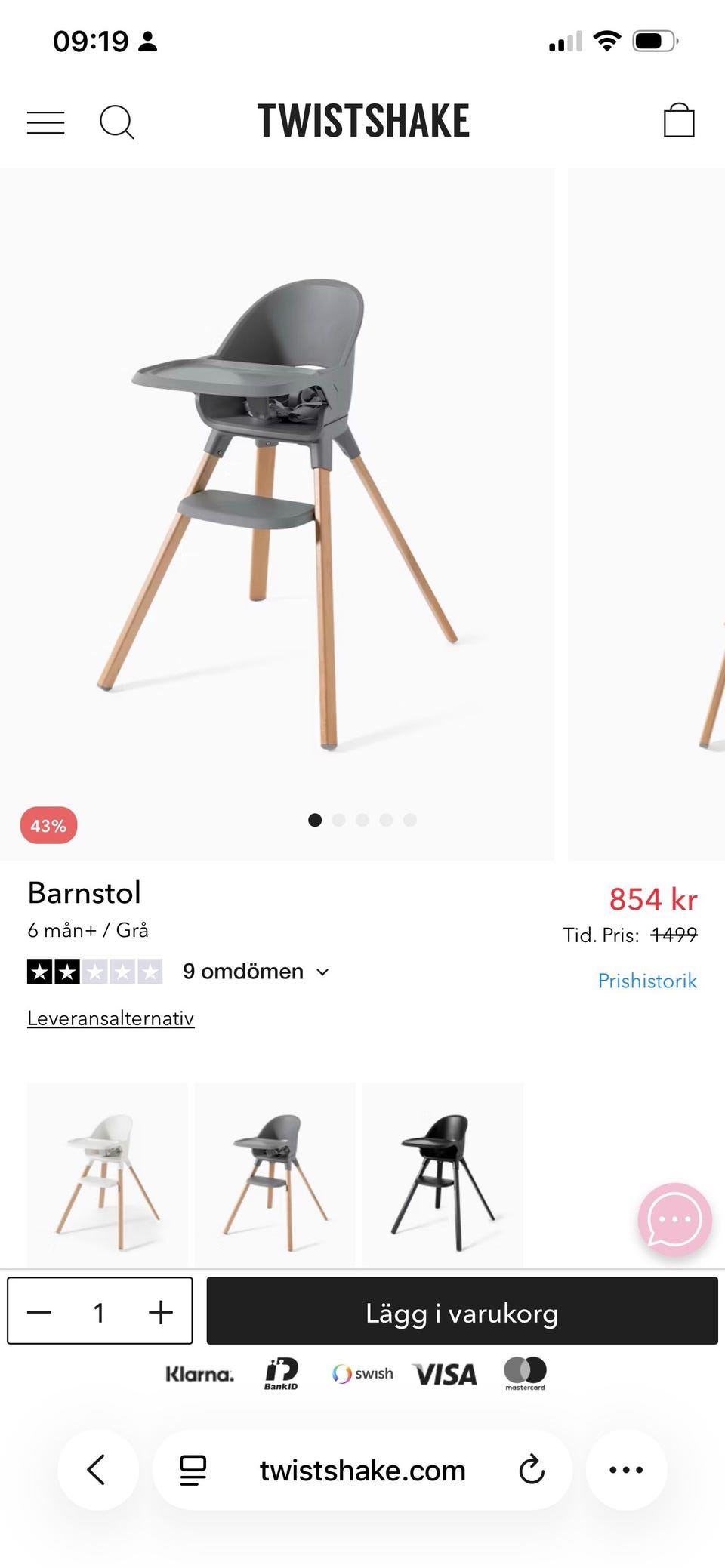Tap the twistshake.com address bar
The image size is (725, 1568).
click(x=361, y=1470)
